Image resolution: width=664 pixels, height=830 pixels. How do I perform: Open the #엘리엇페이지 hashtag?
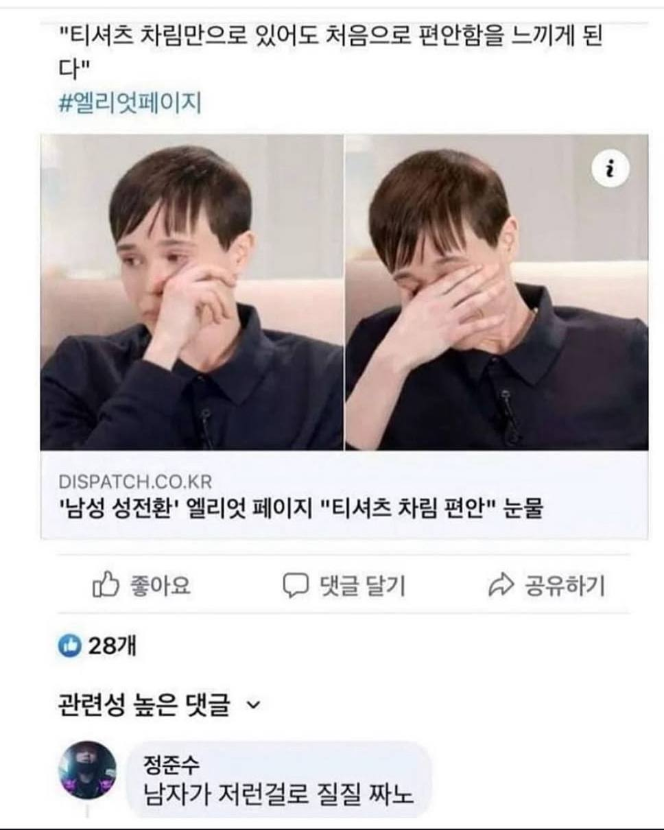coord(130,103)
